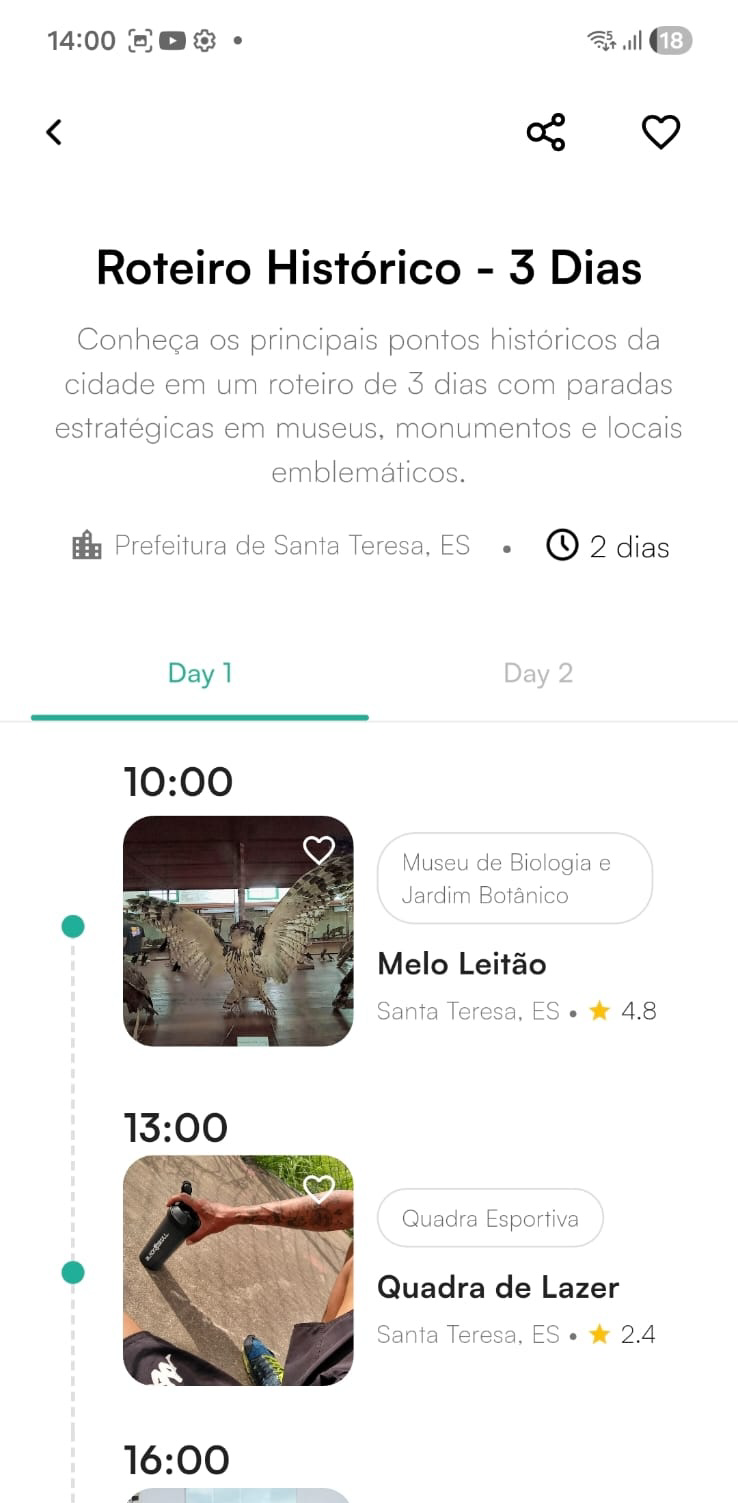Open the Quadra Esportiva category chip
The image size is (738, 1503).
(x=490, y=1217)
